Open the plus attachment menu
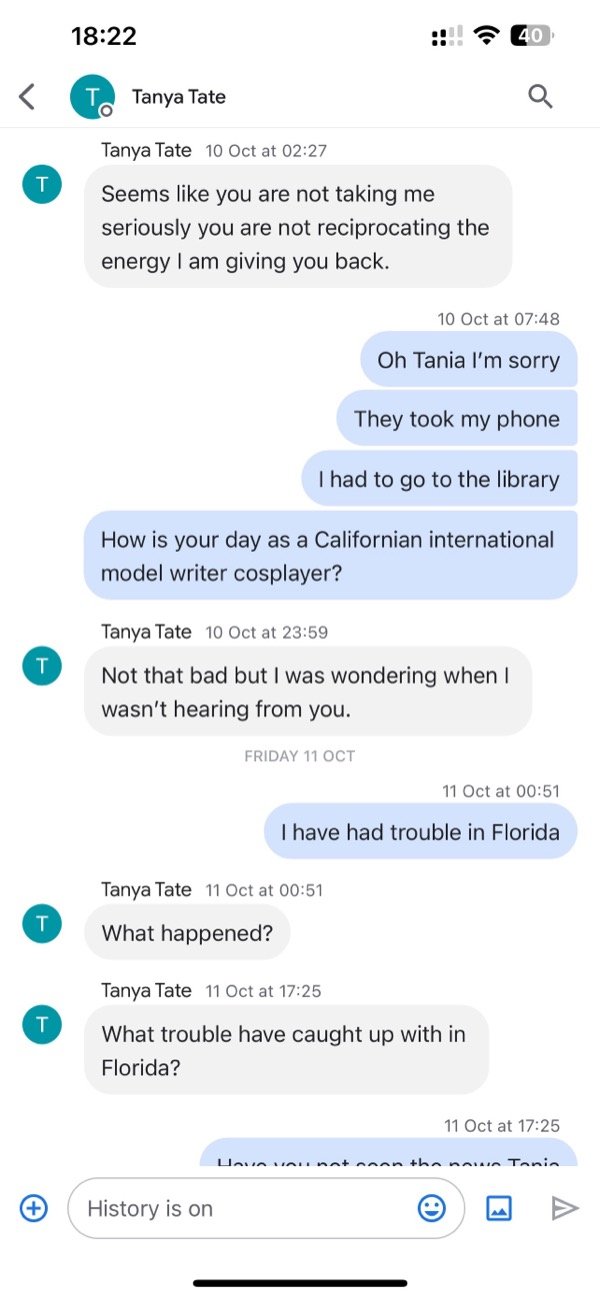Viewport: 600px width, 1298px height. [34, 1208]
